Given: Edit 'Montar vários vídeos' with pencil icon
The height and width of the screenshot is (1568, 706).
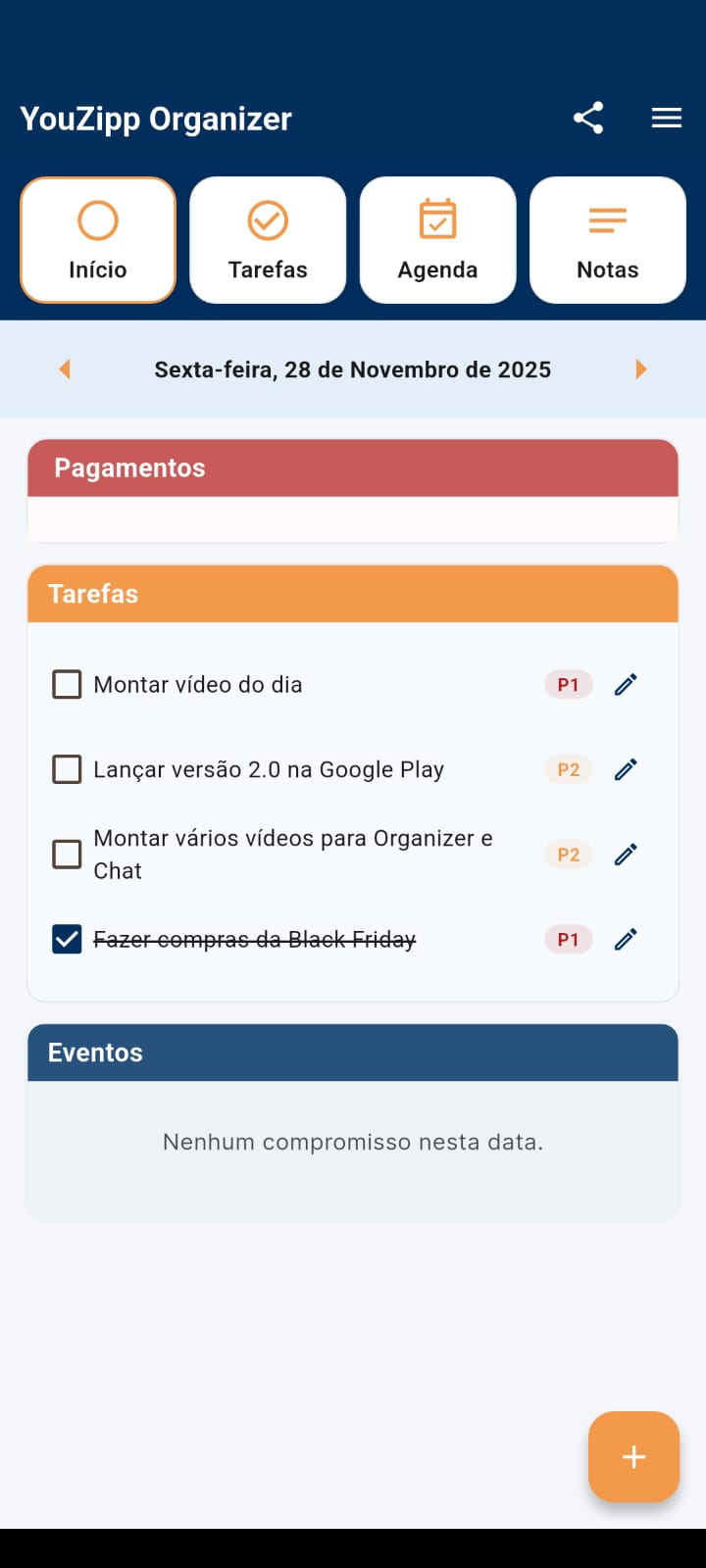Looking at the screenshot, I should (x=625, y=854).
